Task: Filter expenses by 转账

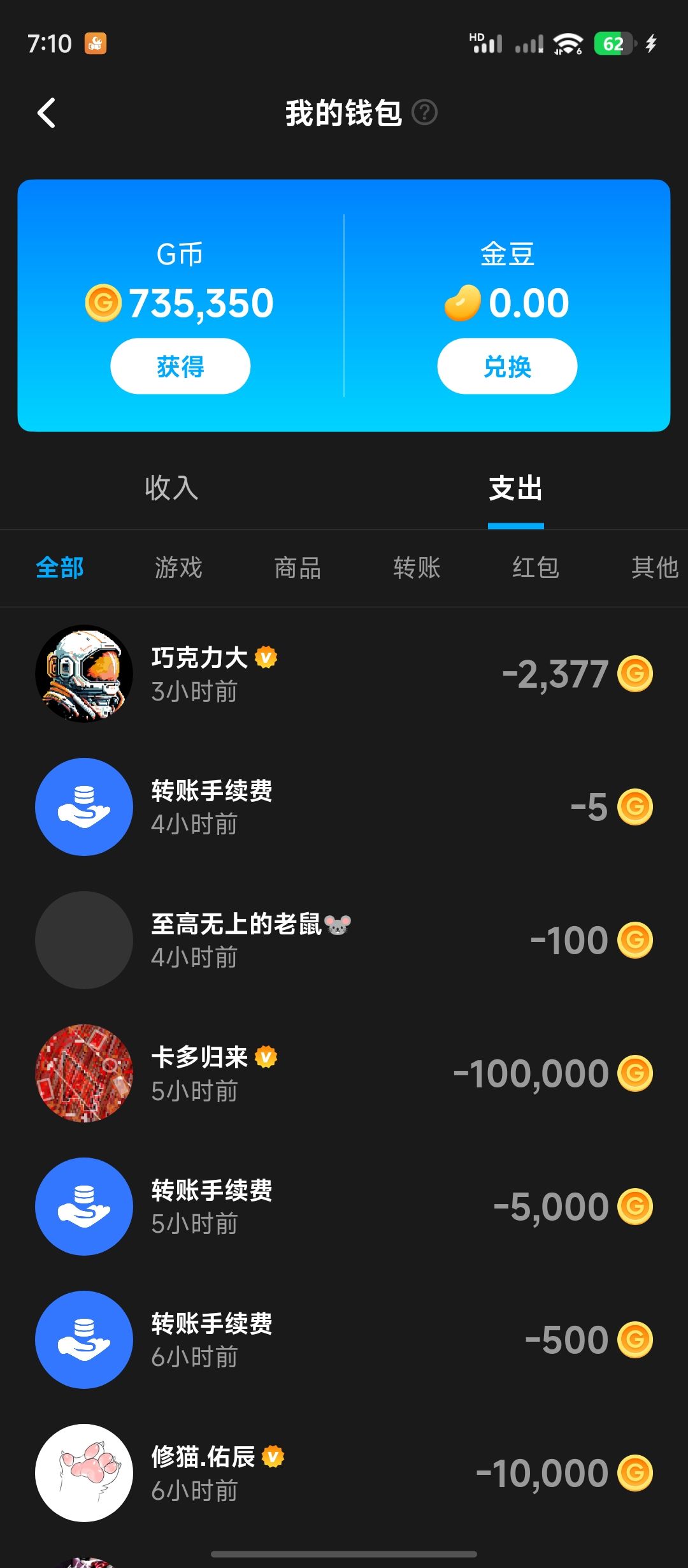Action: click(417, 567)
